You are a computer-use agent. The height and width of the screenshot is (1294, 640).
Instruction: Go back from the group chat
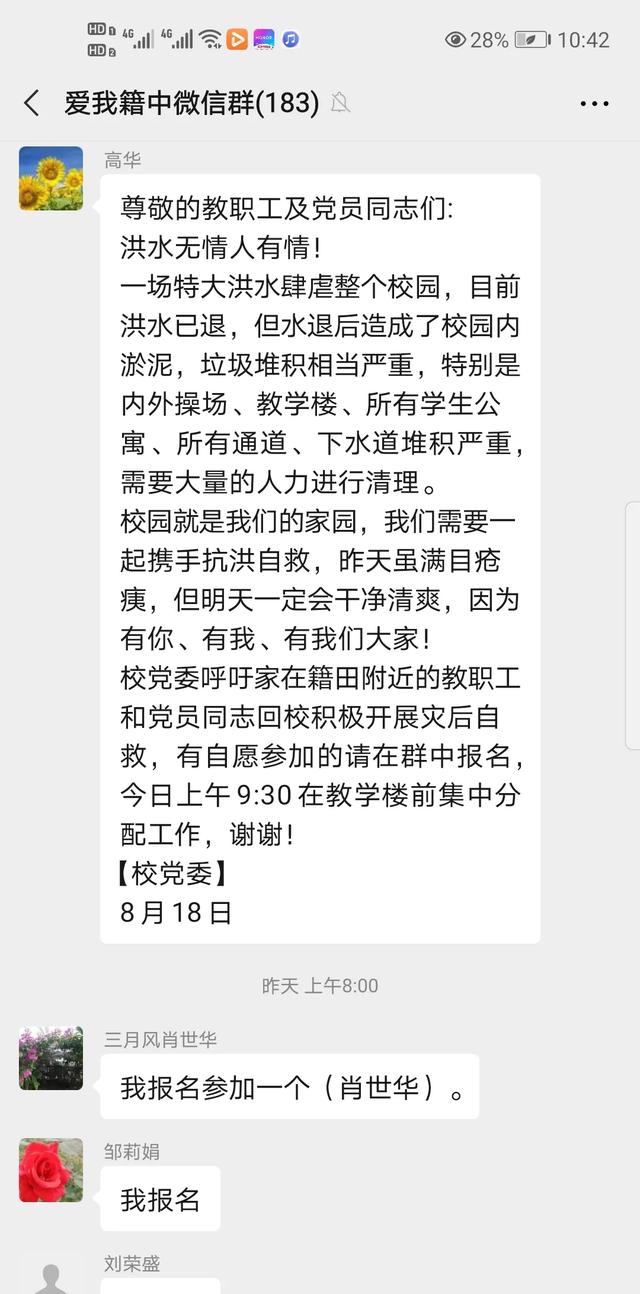click(x=32, y=102)
